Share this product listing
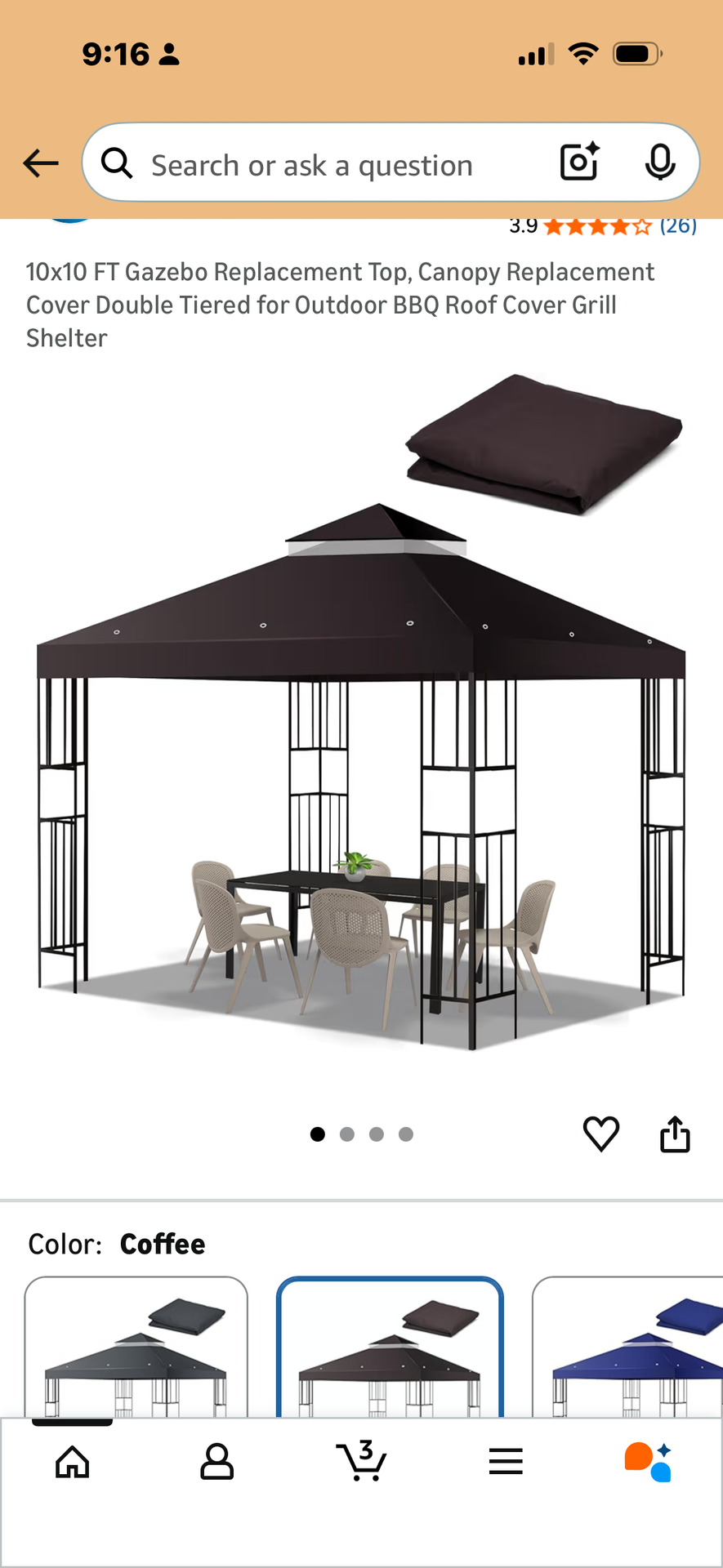 675,1134
